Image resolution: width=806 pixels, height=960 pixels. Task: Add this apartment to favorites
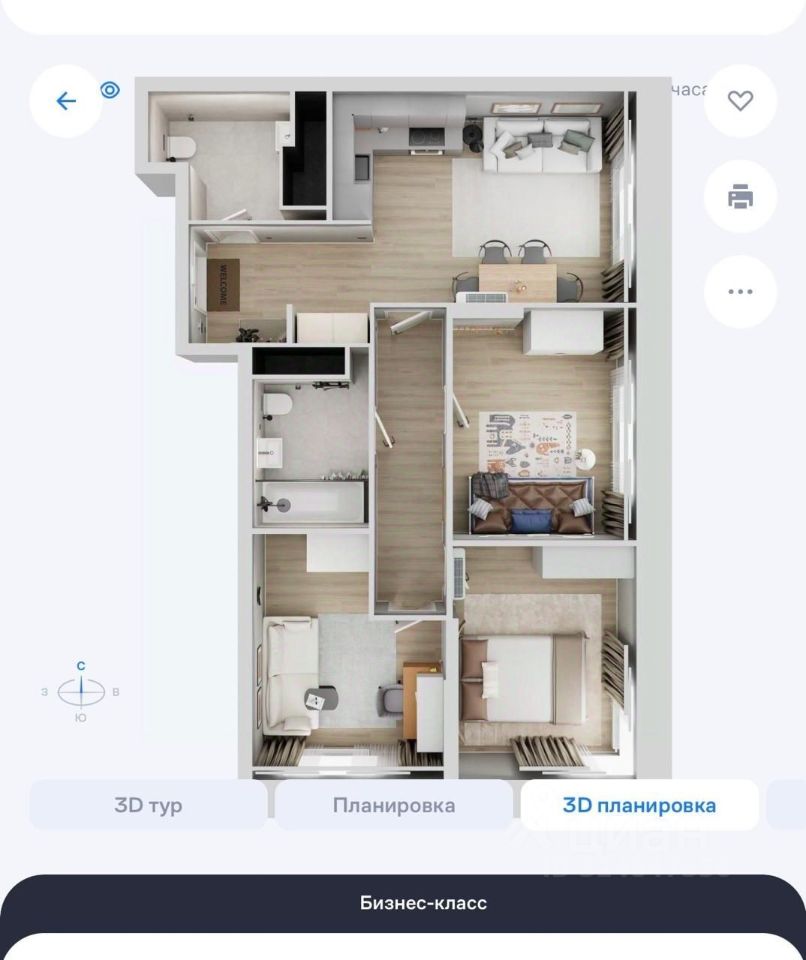point(740,100)
